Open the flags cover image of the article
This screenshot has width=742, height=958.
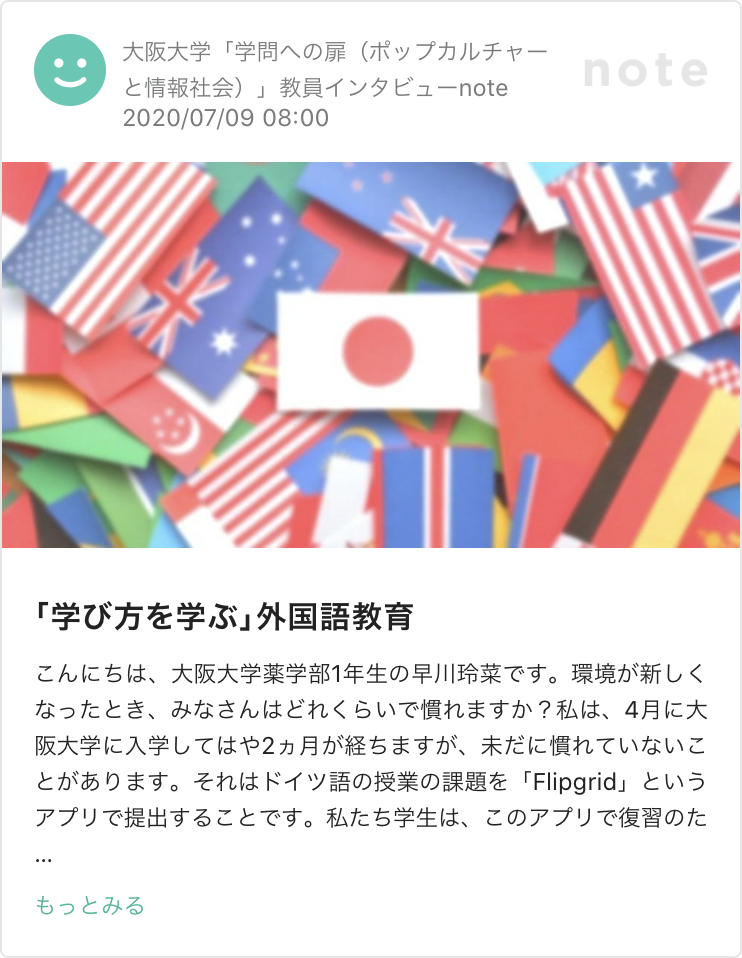371,355
